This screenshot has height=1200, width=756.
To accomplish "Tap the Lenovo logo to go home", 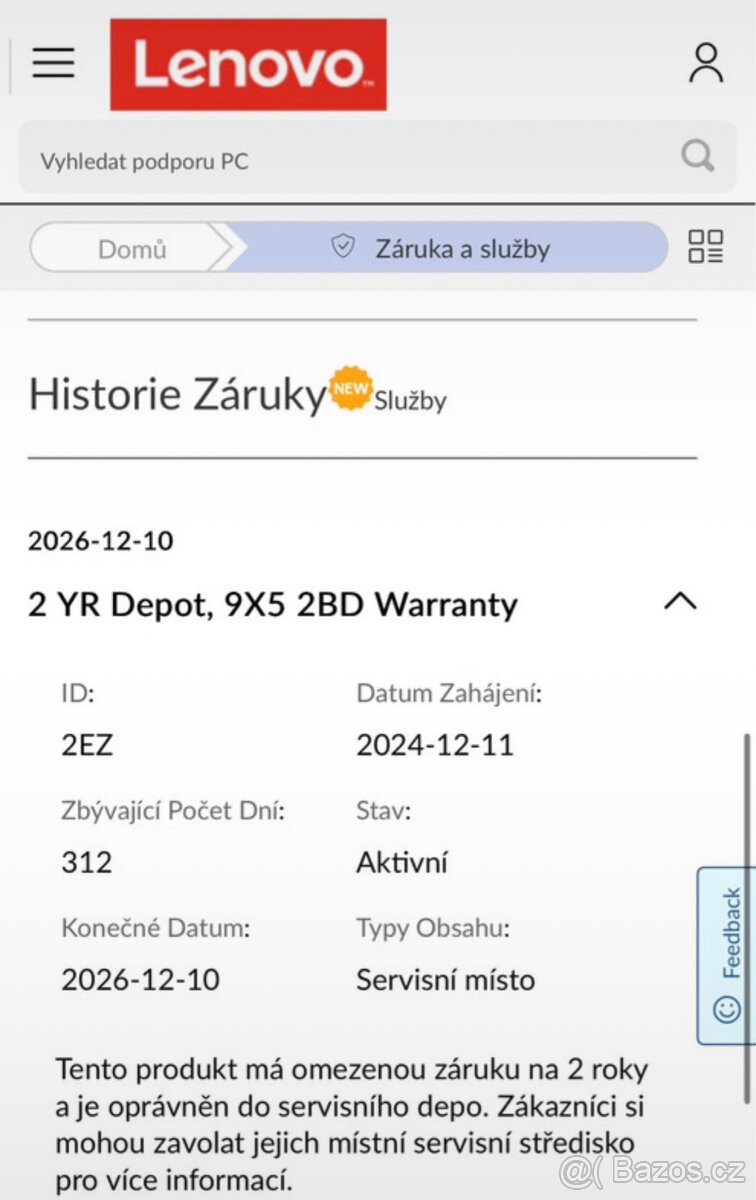I will (248, 65).
